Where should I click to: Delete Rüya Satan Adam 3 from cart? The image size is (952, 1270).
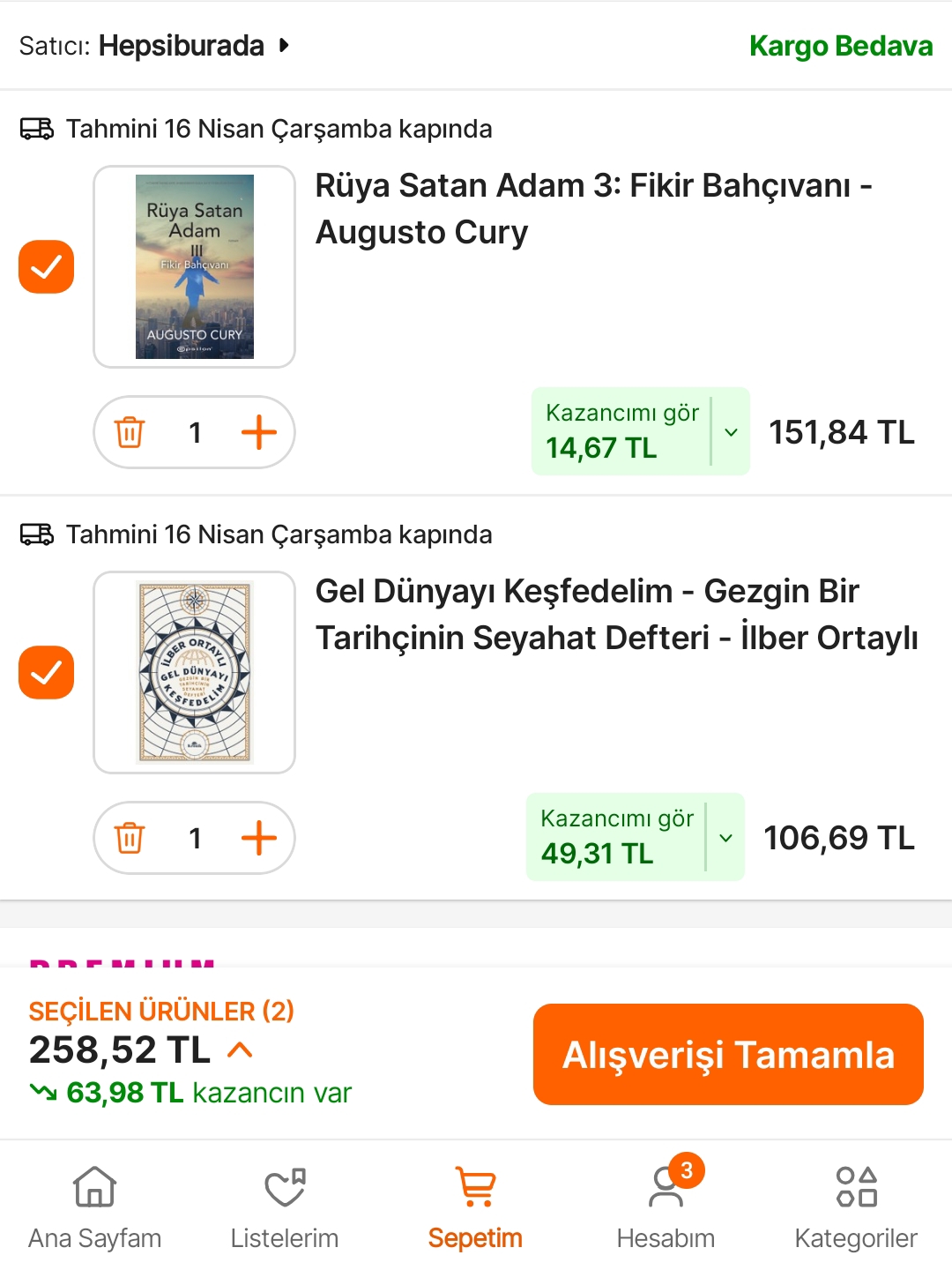pyautogui.click(x=130, y=433)
